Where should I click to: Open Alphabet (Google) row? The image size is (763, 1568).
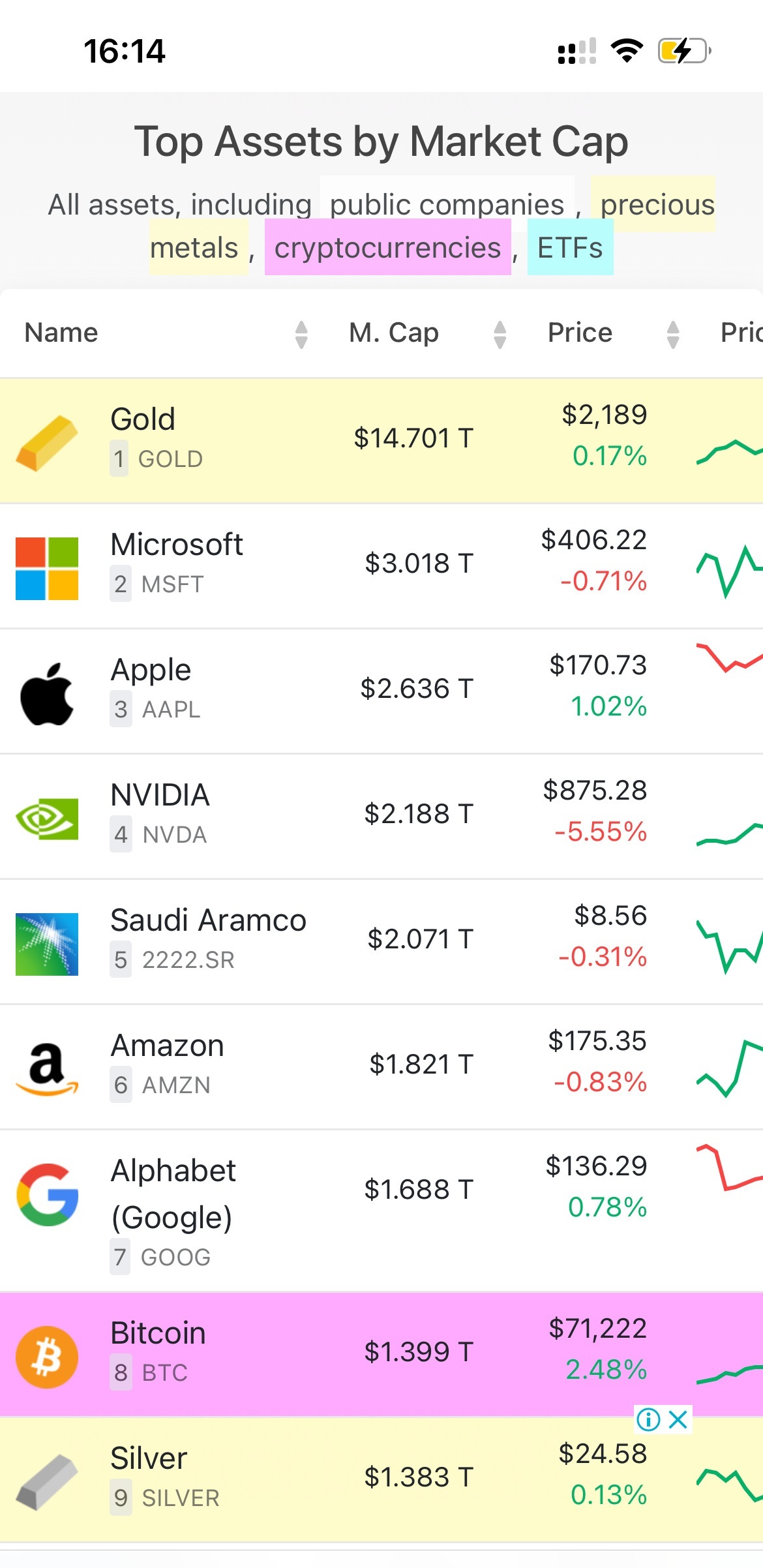pos(381,1211)
